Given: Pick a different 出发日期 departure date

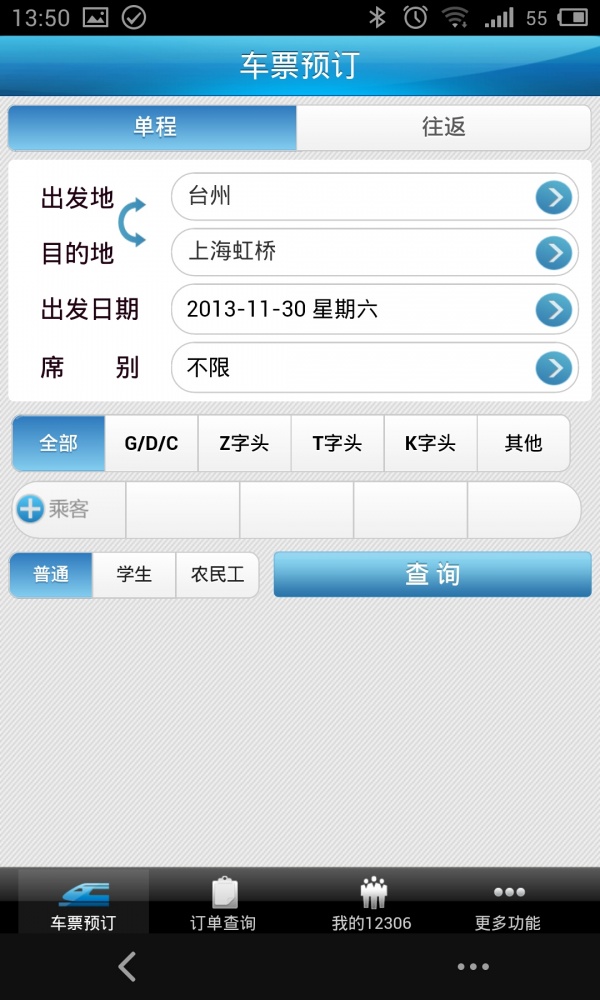Looking at the screenshot, I should (374, 309).
